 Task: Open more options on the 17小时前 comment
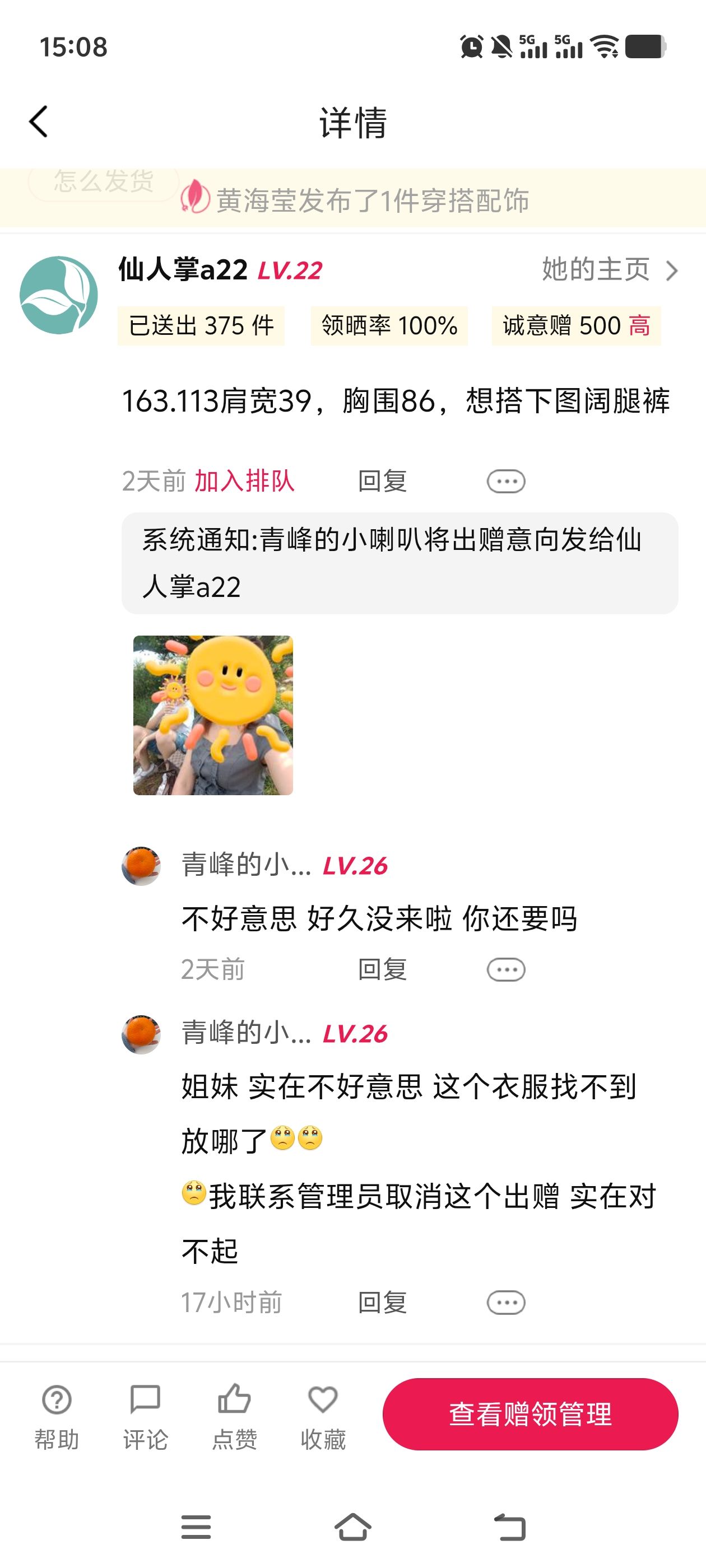(505, 1303)
